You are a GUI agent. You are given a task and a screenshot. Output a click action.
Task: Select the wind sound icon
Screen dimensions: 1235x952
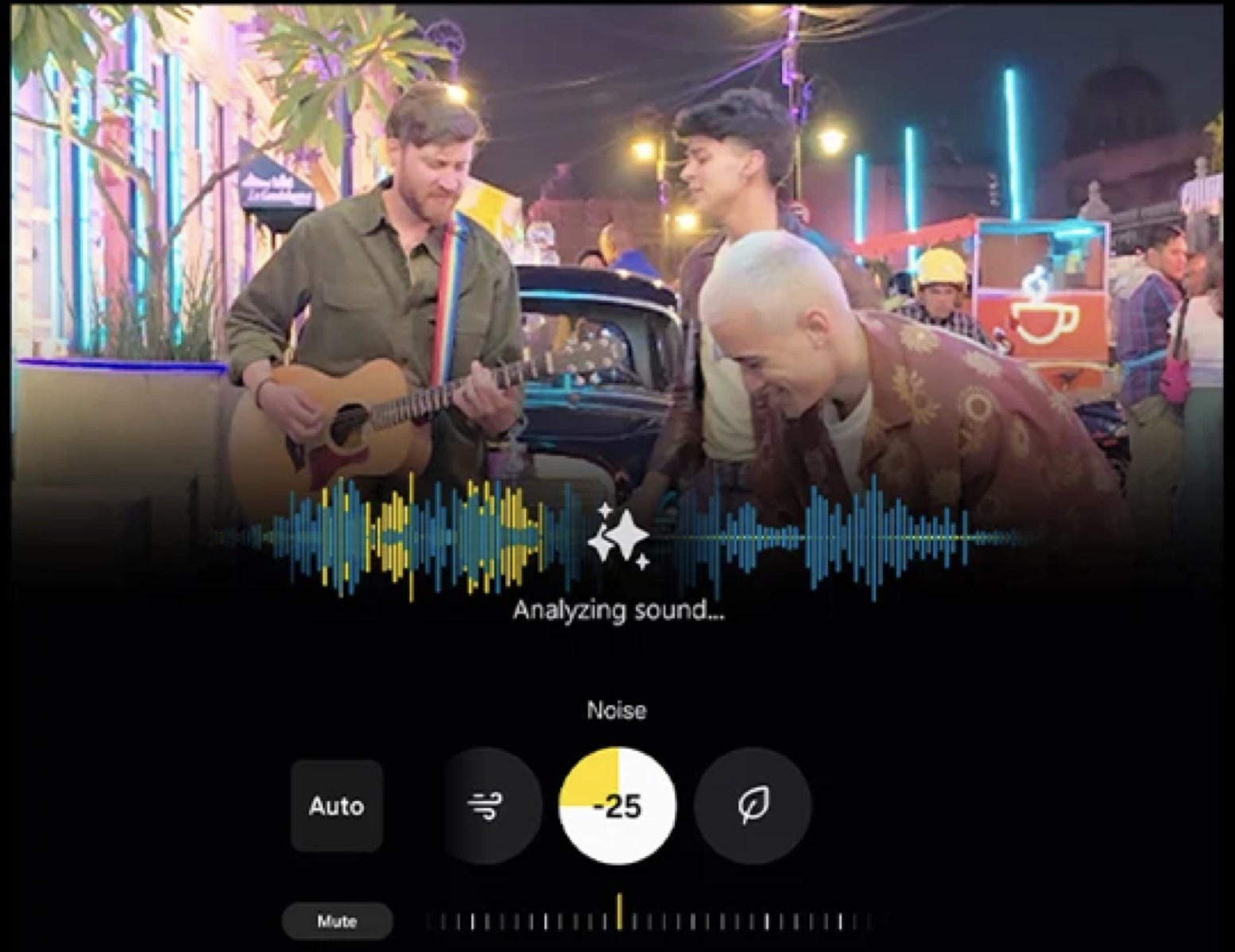(x=486, y=806)
